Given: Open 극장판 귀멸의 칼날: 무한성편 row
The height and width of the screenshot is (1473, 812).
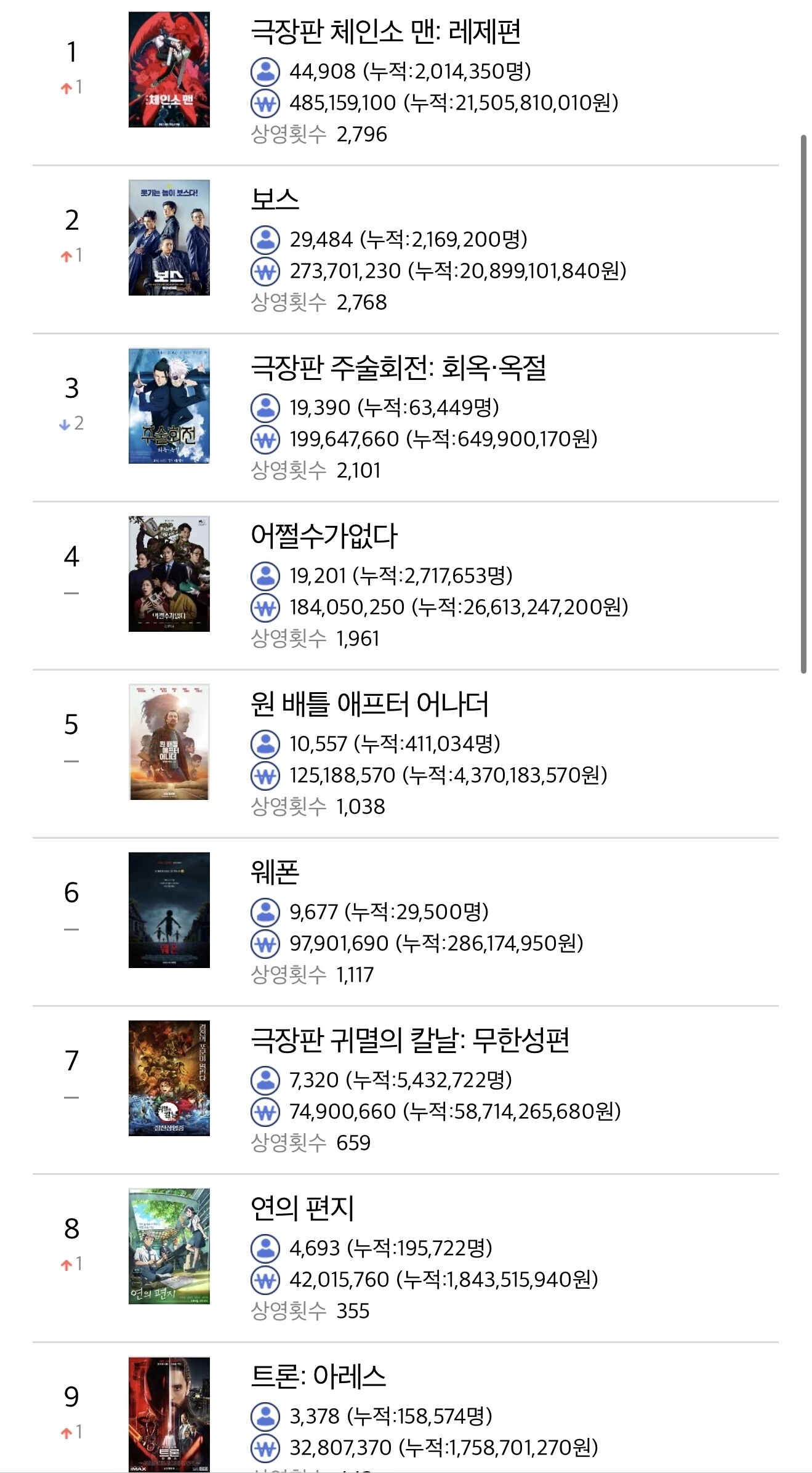Looking at the screenshot, I should [x=405, y=1090].
